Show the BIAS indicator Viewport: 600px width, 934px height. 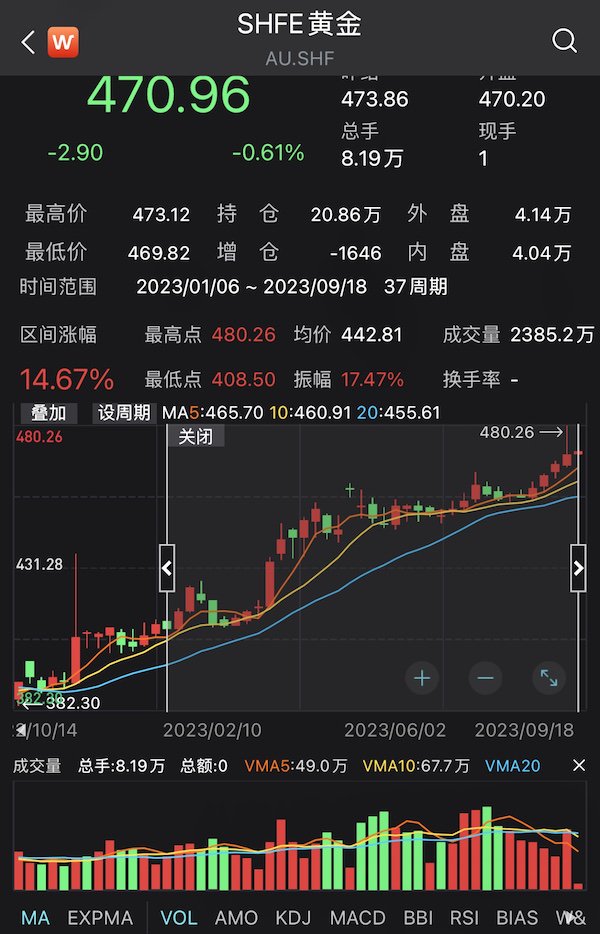coord(517,917)
